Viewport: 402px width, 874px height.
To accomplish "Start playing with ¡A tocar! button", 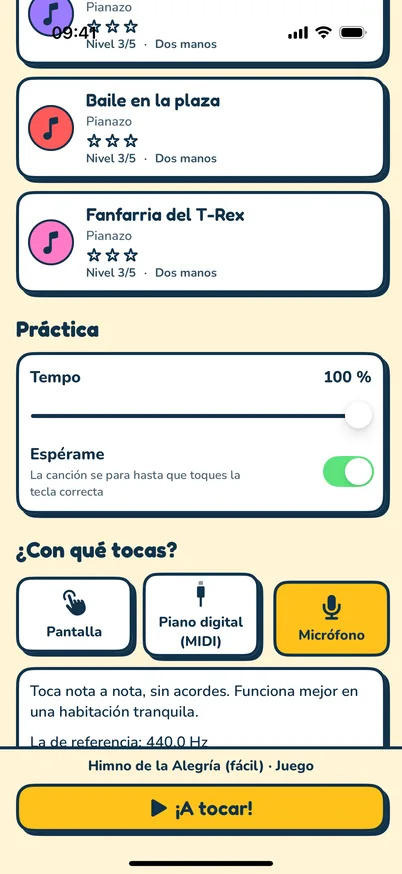I will click(x=201, y=808).
